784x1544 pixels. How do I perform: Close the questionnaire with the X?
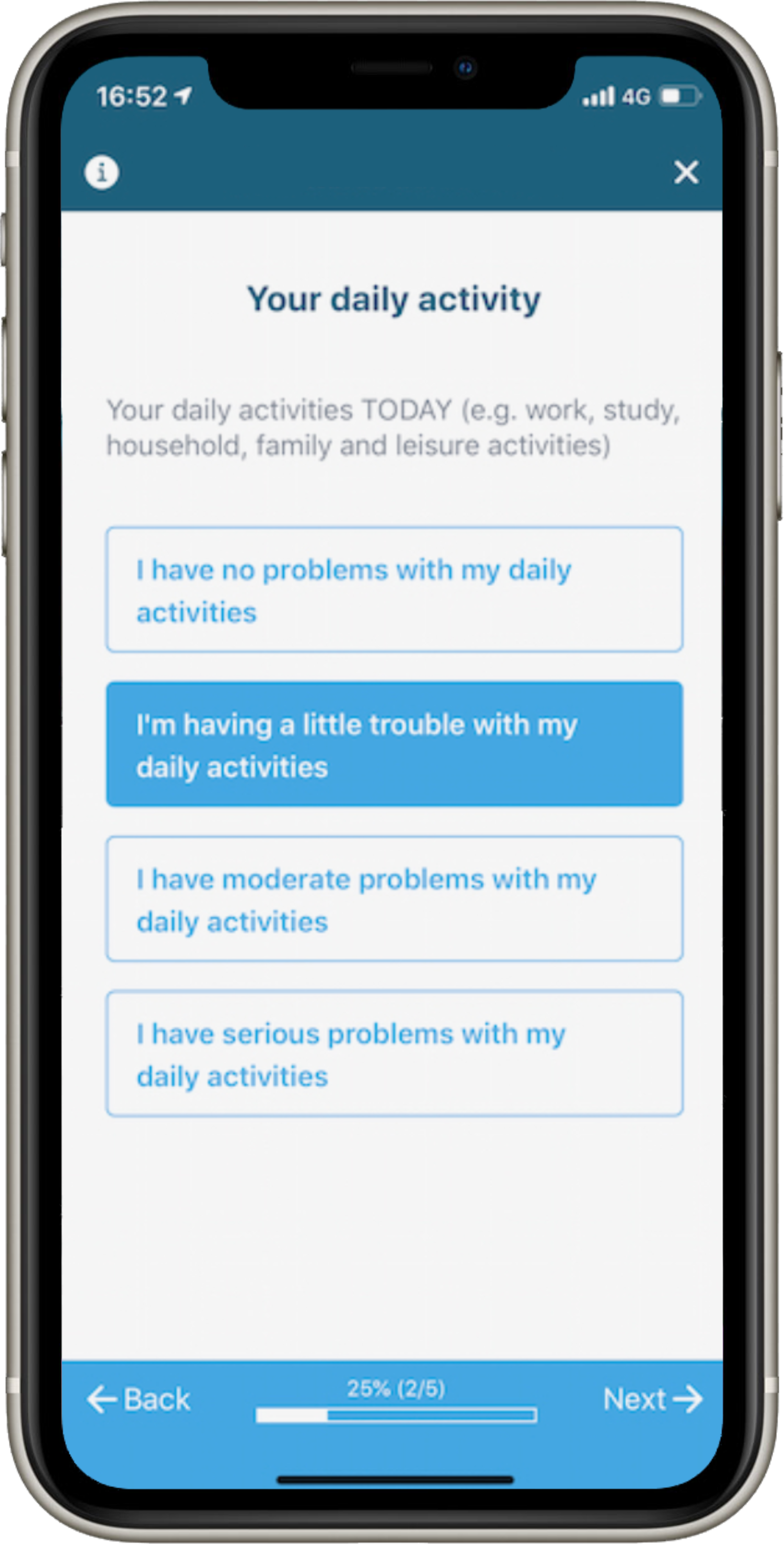pos(686,173)
